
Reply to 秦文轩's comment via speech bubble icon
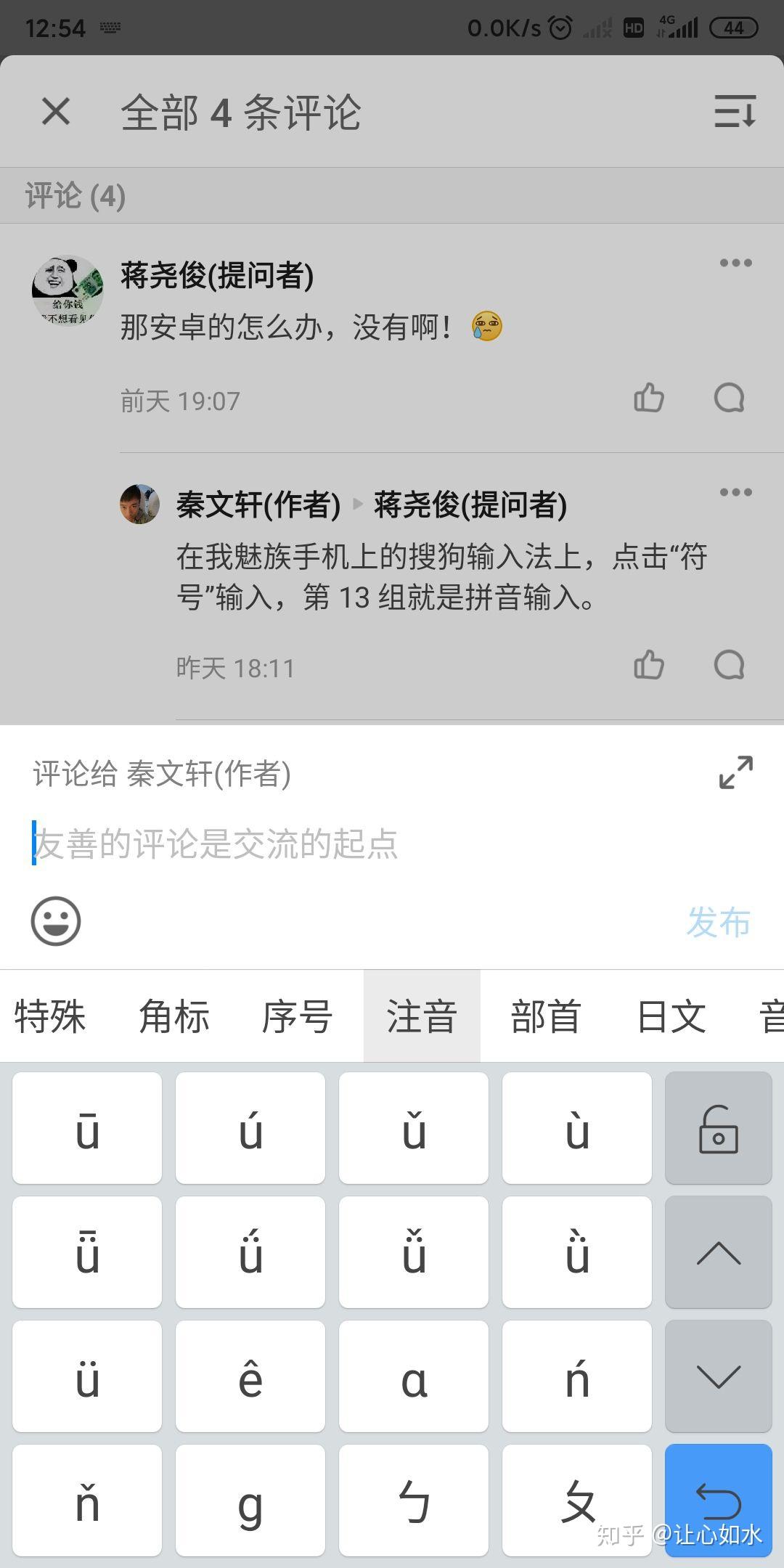coord(730,663)
